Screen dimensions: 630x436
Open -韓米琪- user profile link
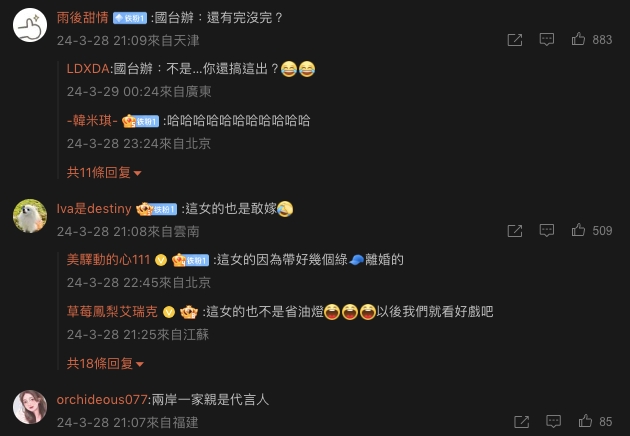(93, 120)
